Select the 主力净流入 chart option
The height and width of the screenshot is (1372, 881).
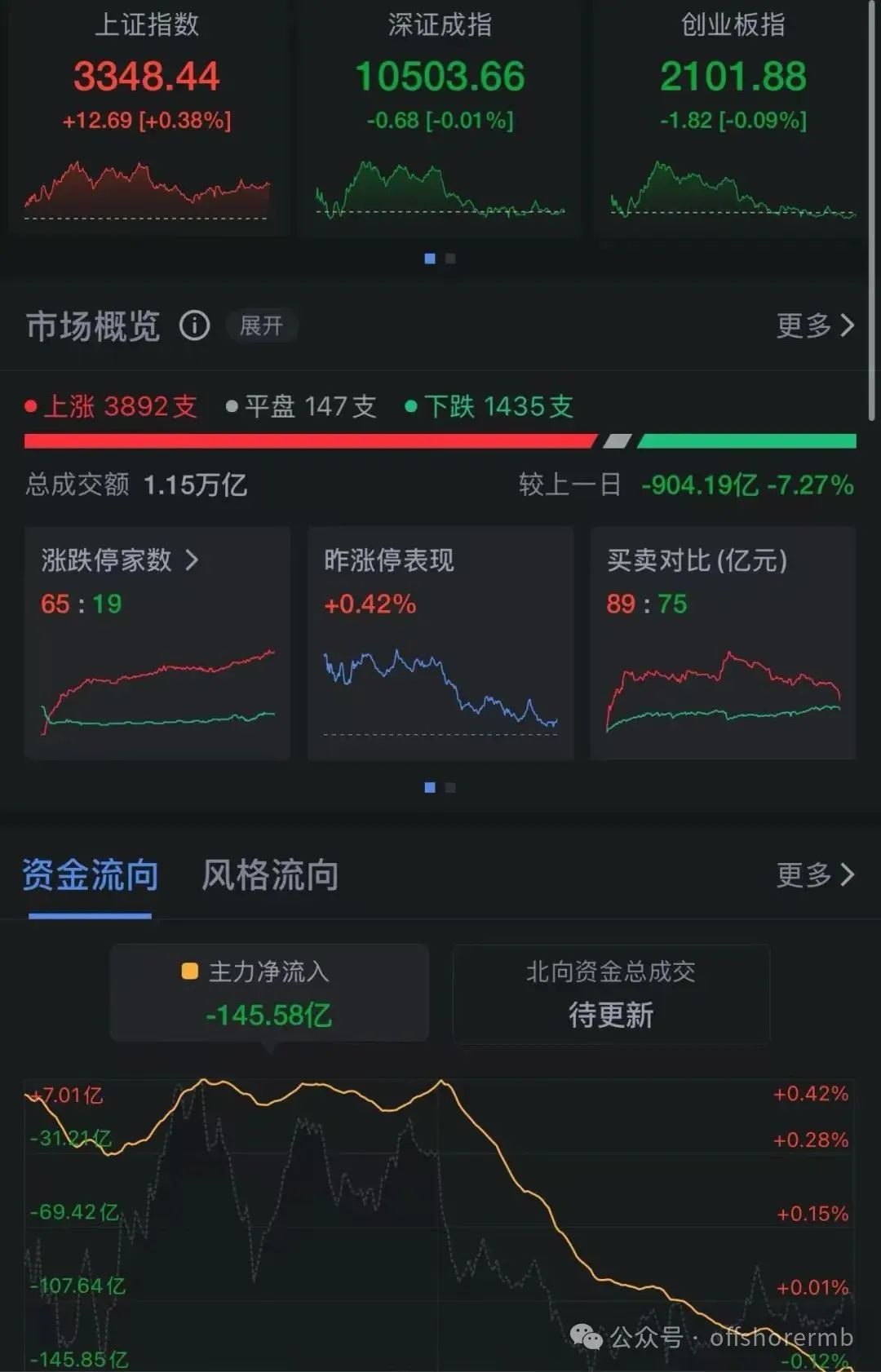[269, 993]
